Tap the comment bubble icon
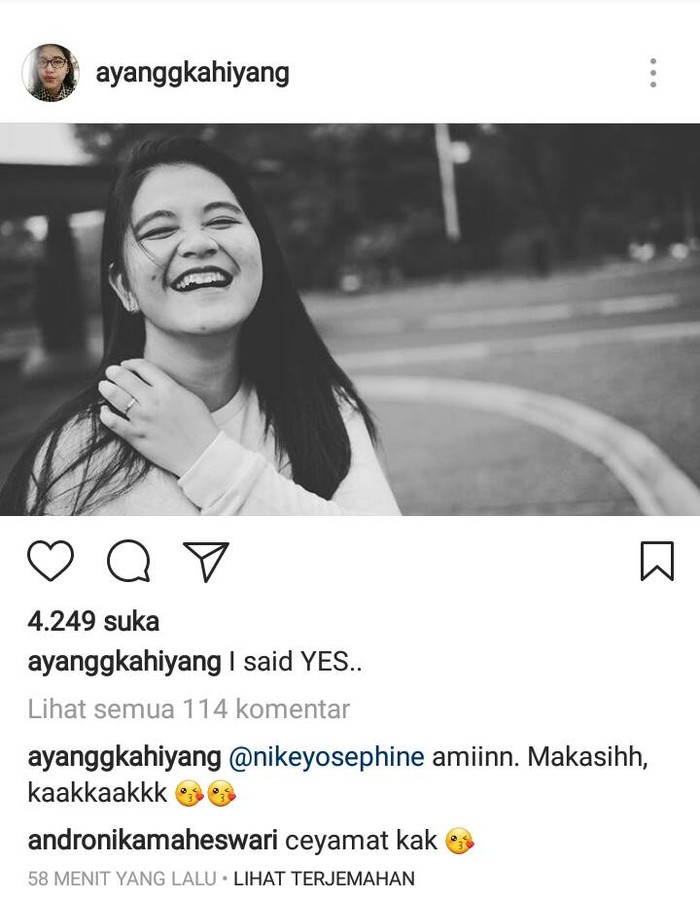The width and height of the screenshot is (700, 897). tap(128, 561)
